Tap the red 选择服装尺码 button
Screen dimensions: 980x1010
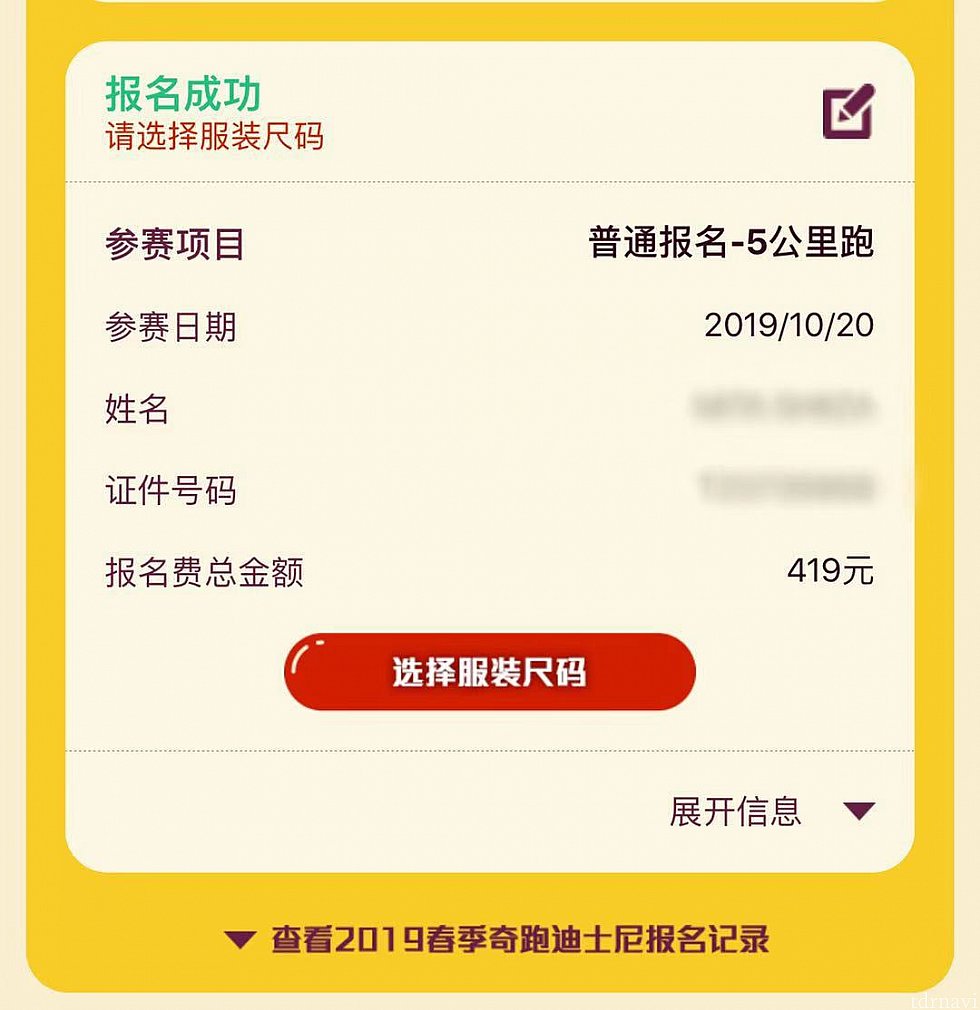[489, 672]
